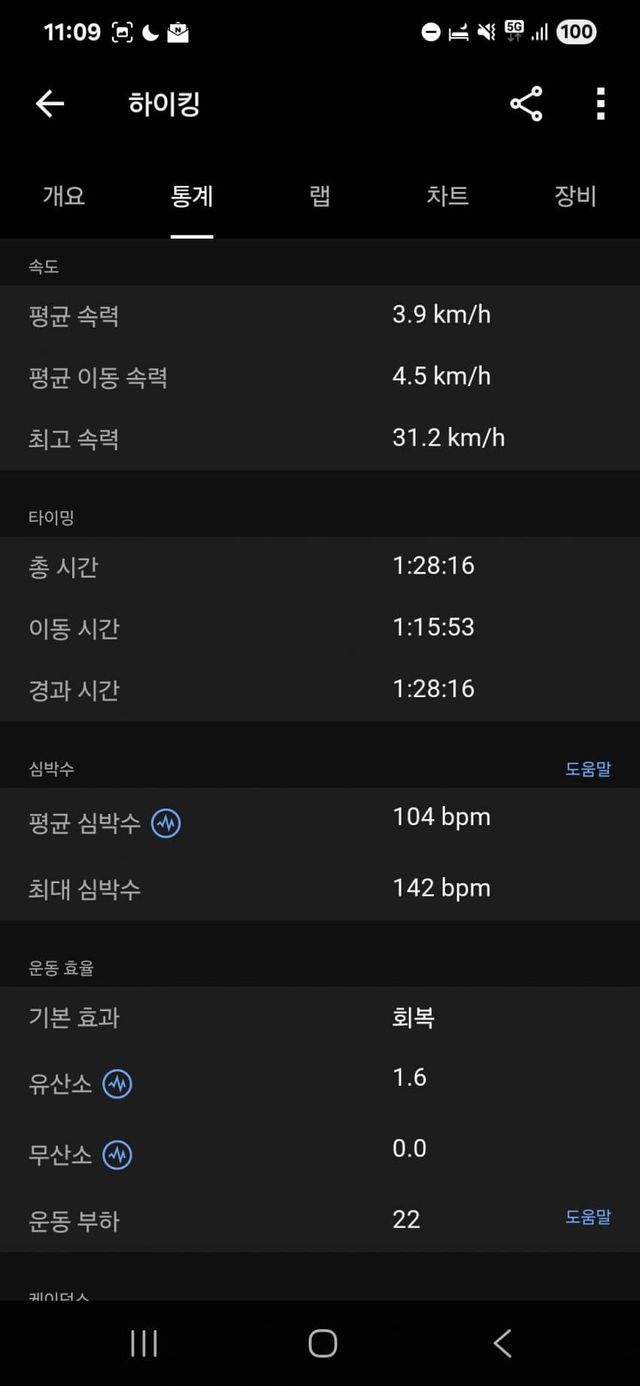The width and height of the screenshot is (640, 1386).
Task: Tap the info icon next to 평균 심박수
Action: pos(166,824)
